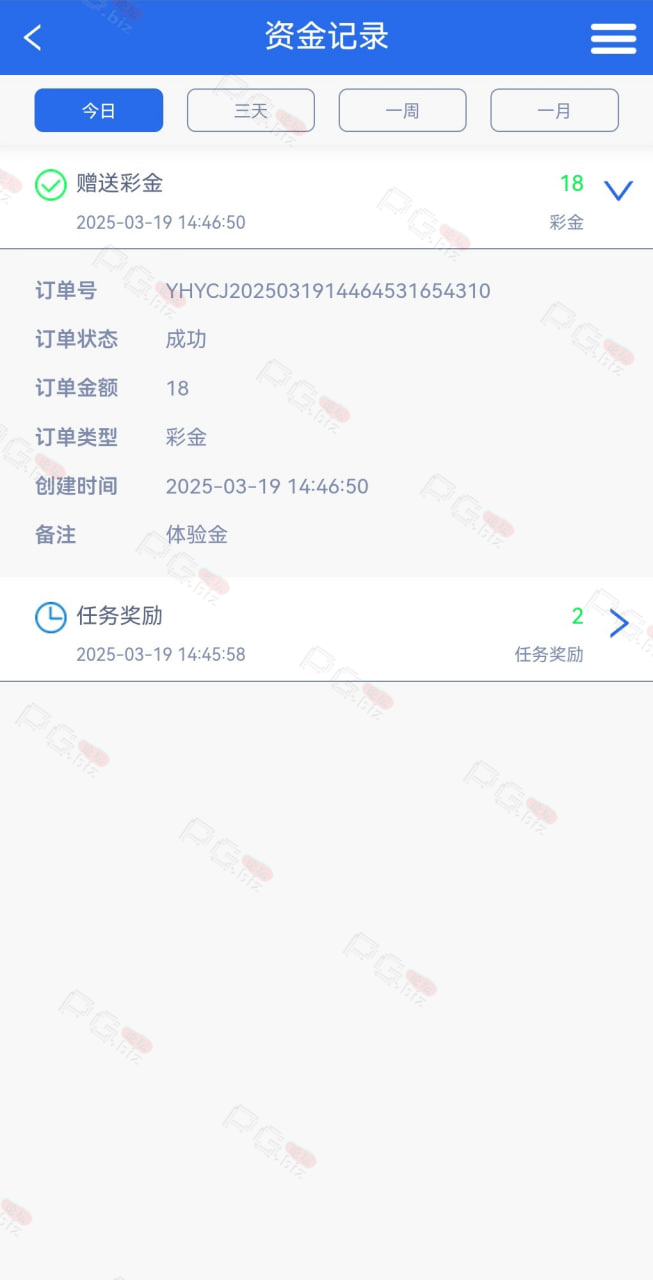This screenshot has width=653, height=1280.
Task: Select the 今日 filter
Action: pos(99,110)
